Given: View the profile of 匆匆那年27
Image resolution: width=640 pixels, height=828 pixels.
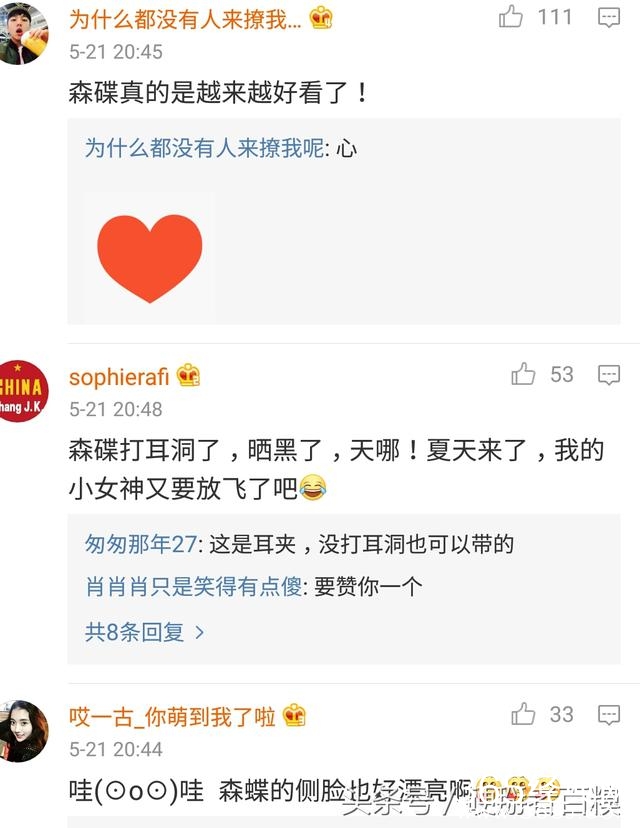Looking at the screenshot, I should coord(143,545).
